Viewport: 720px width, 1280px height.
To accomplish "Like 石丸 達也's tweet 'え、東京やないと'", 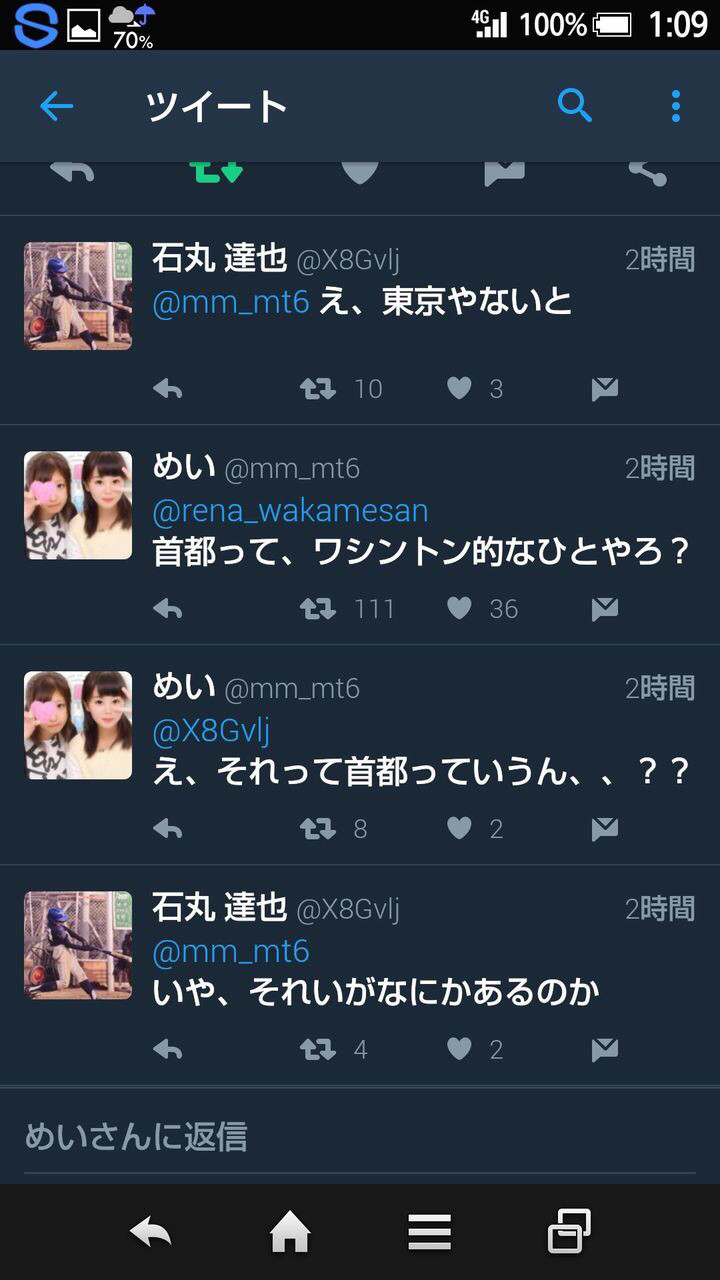I will coord(459,389).
